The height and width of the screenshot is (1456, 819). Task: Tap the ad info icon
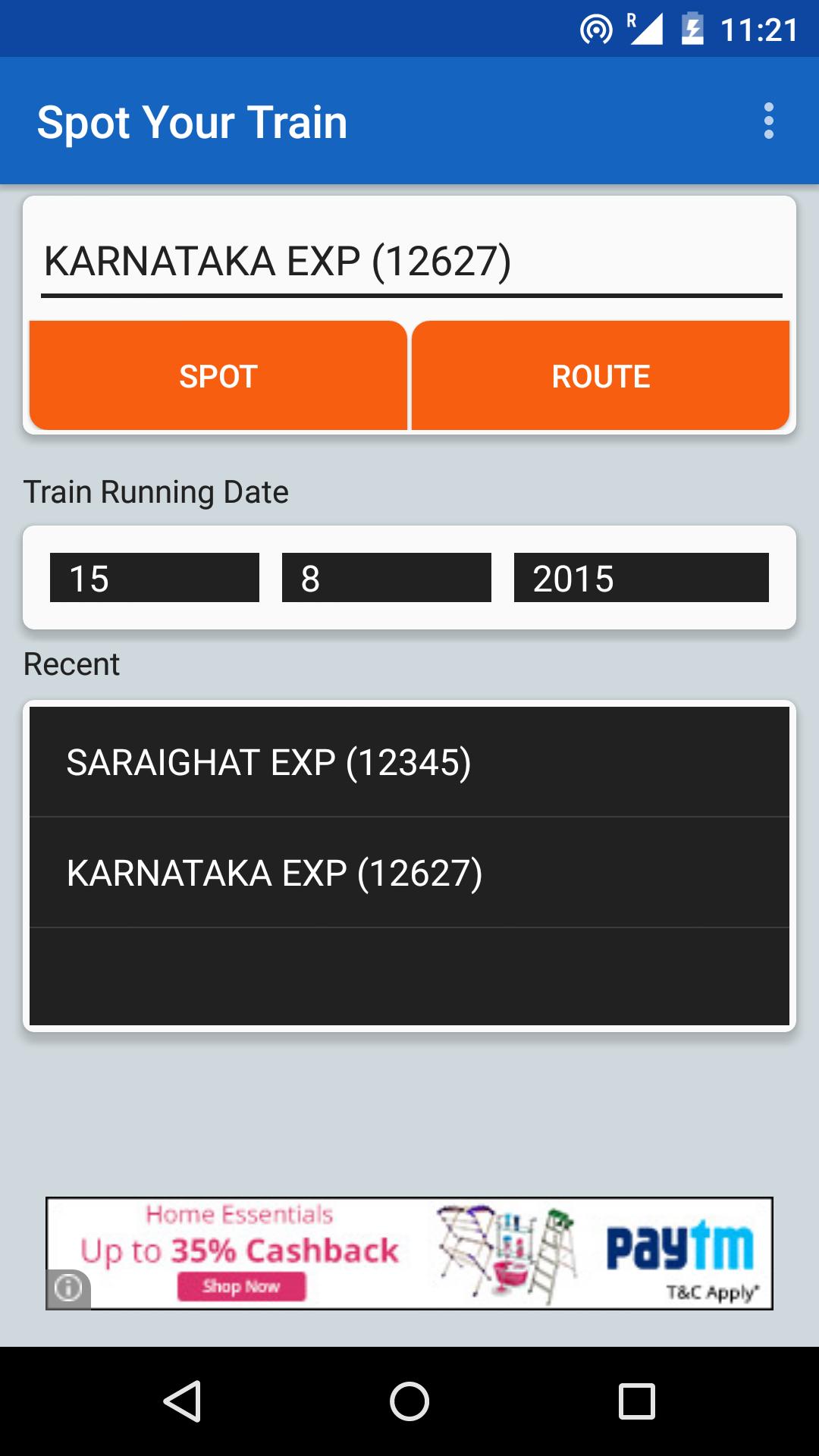pyautogui.click(x=68, y=1288)
